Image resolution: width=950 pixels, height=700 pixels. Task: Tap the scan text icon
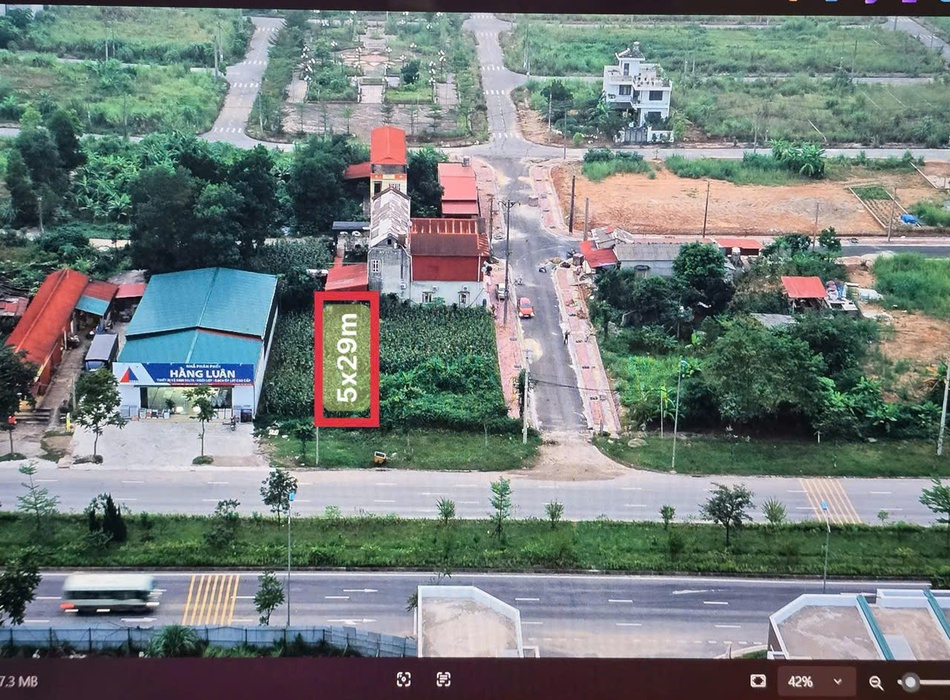pos(443,679)
